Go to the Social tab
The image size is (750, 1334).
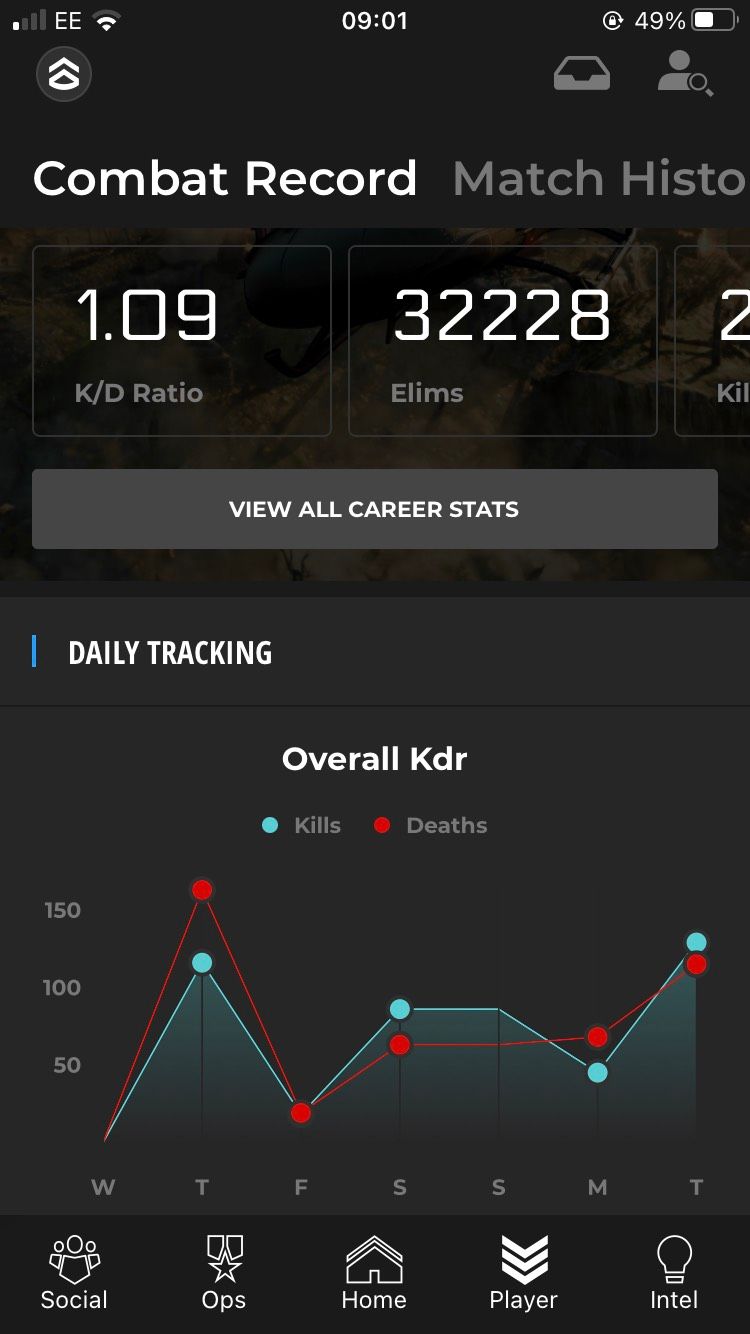click(x=74, y=1273)
